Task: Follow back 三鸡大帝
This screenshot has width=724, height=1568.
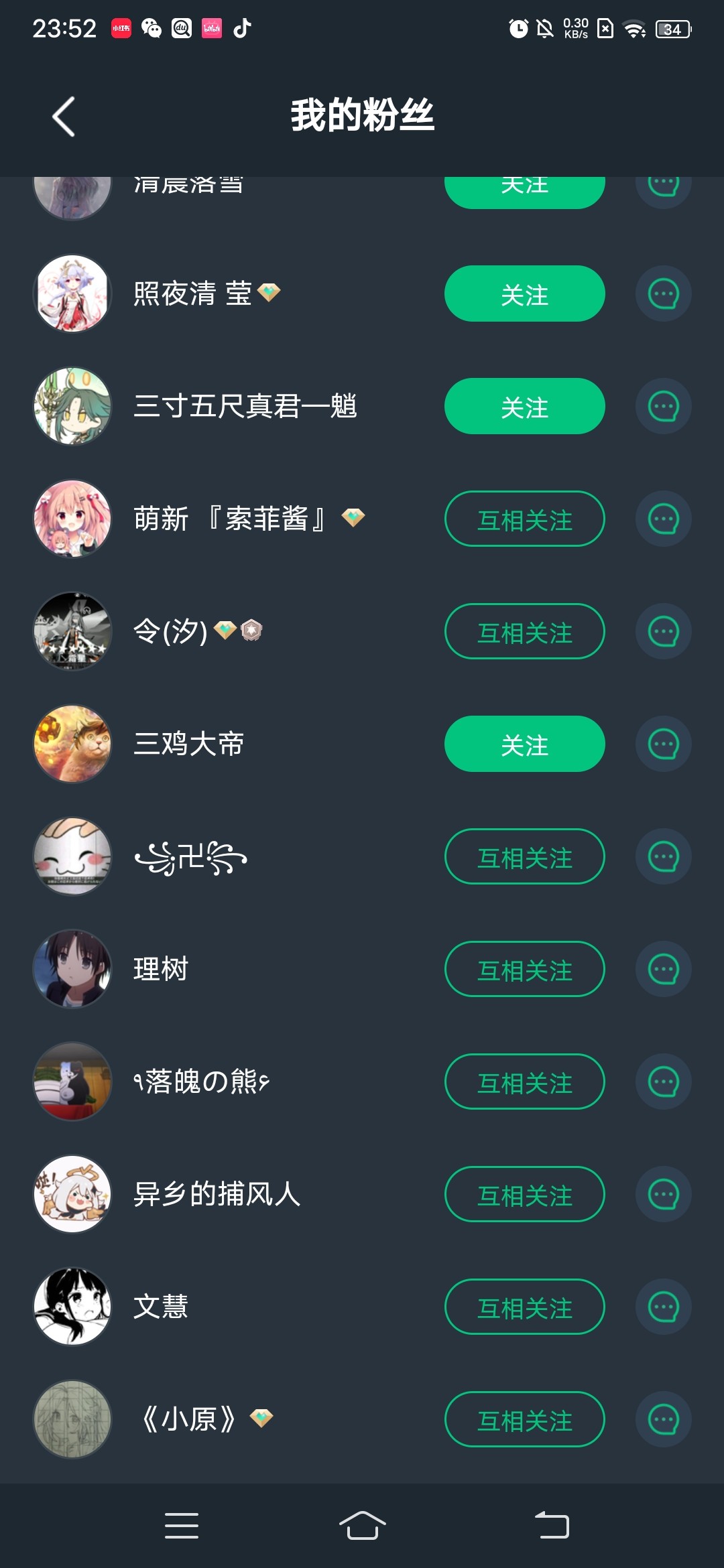Action: (524, 744)
